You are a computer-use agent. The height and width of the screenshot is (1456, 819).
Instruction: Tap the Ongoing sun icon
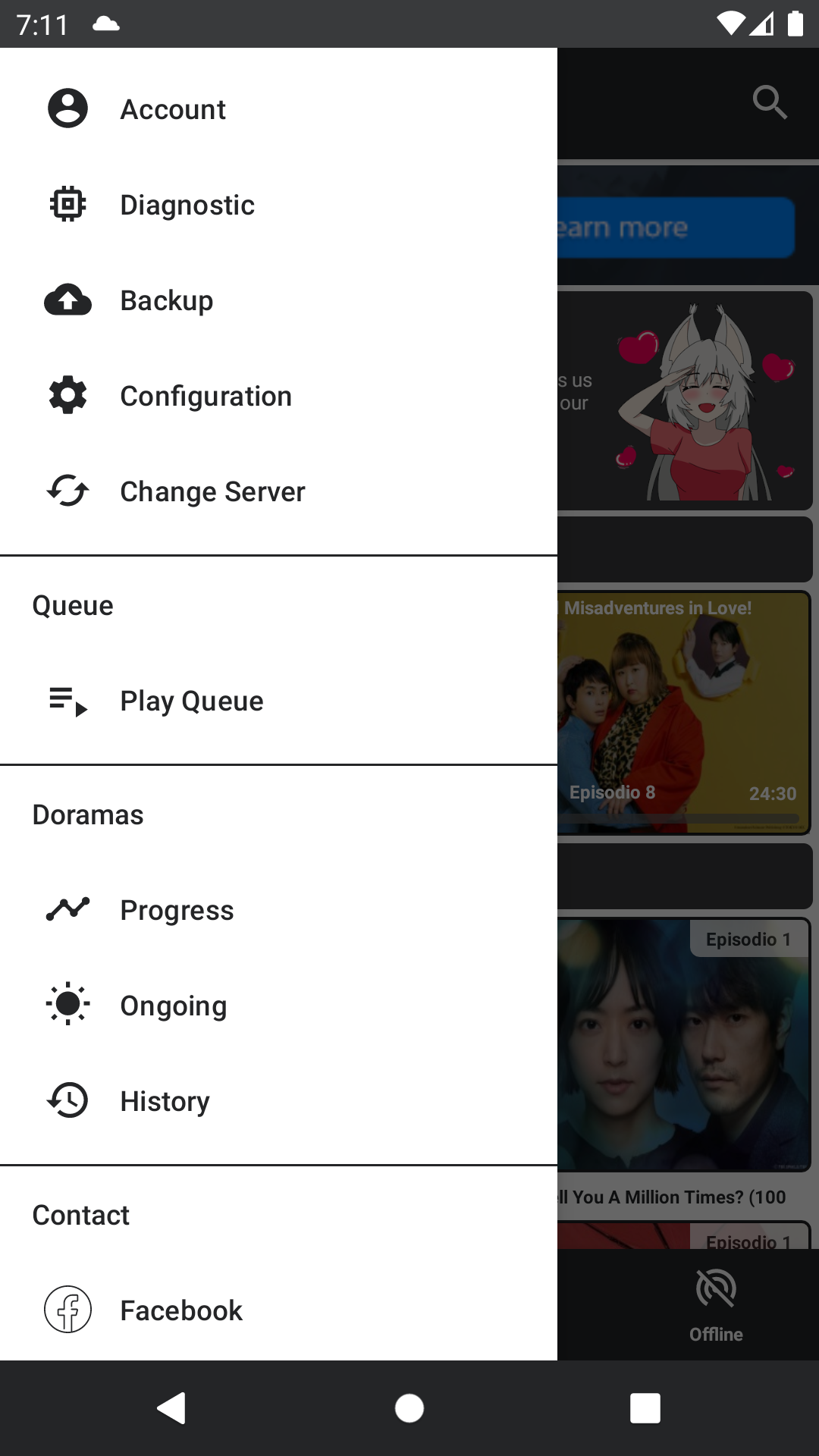tap(67, 1005)
